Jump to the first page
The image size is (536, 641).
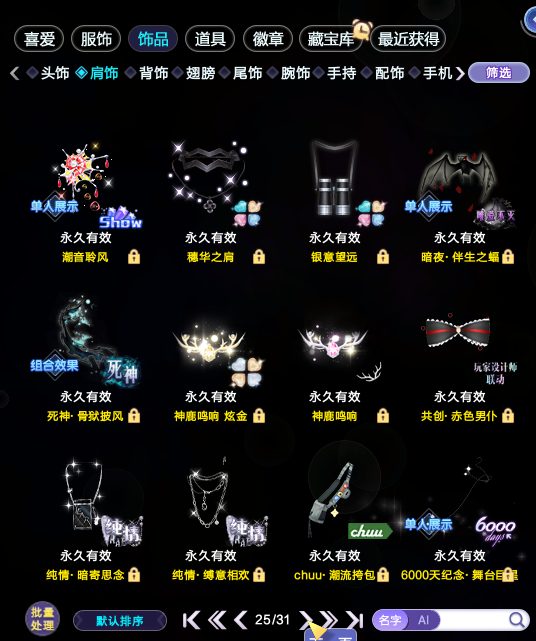(191, 620)
